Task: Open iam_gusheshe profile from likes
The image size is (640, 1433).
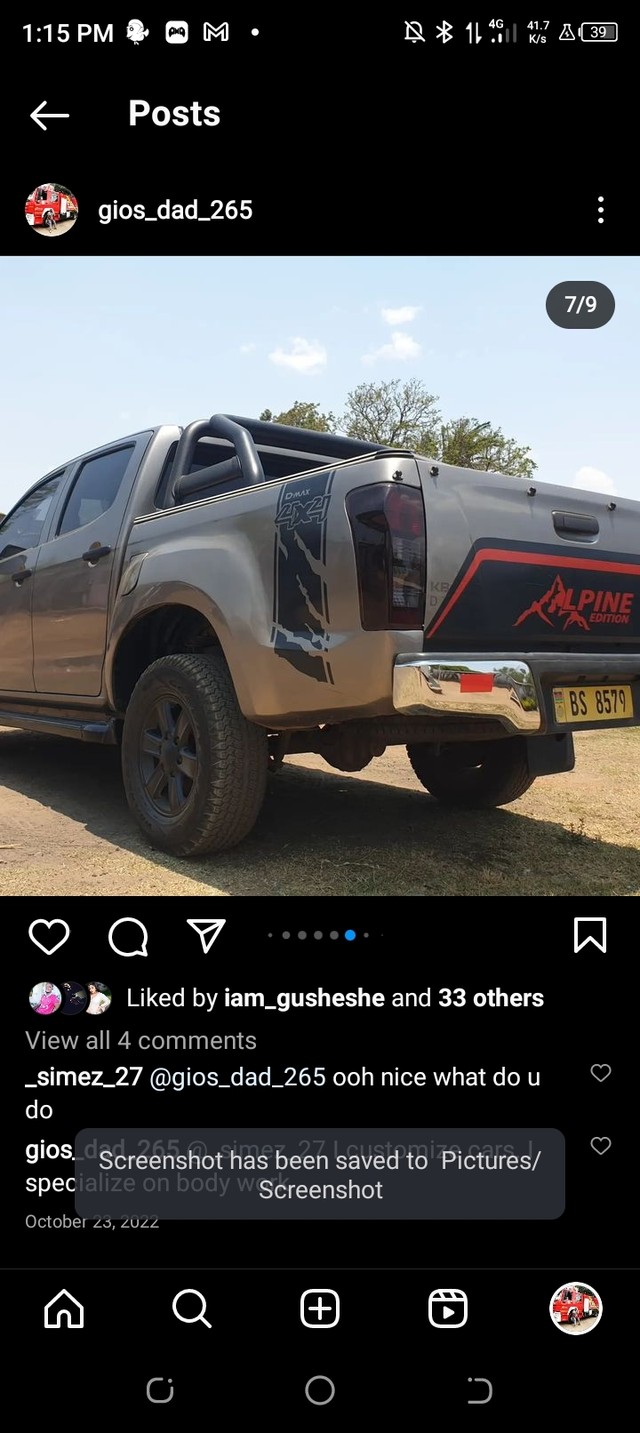Action: pos(300,998)
